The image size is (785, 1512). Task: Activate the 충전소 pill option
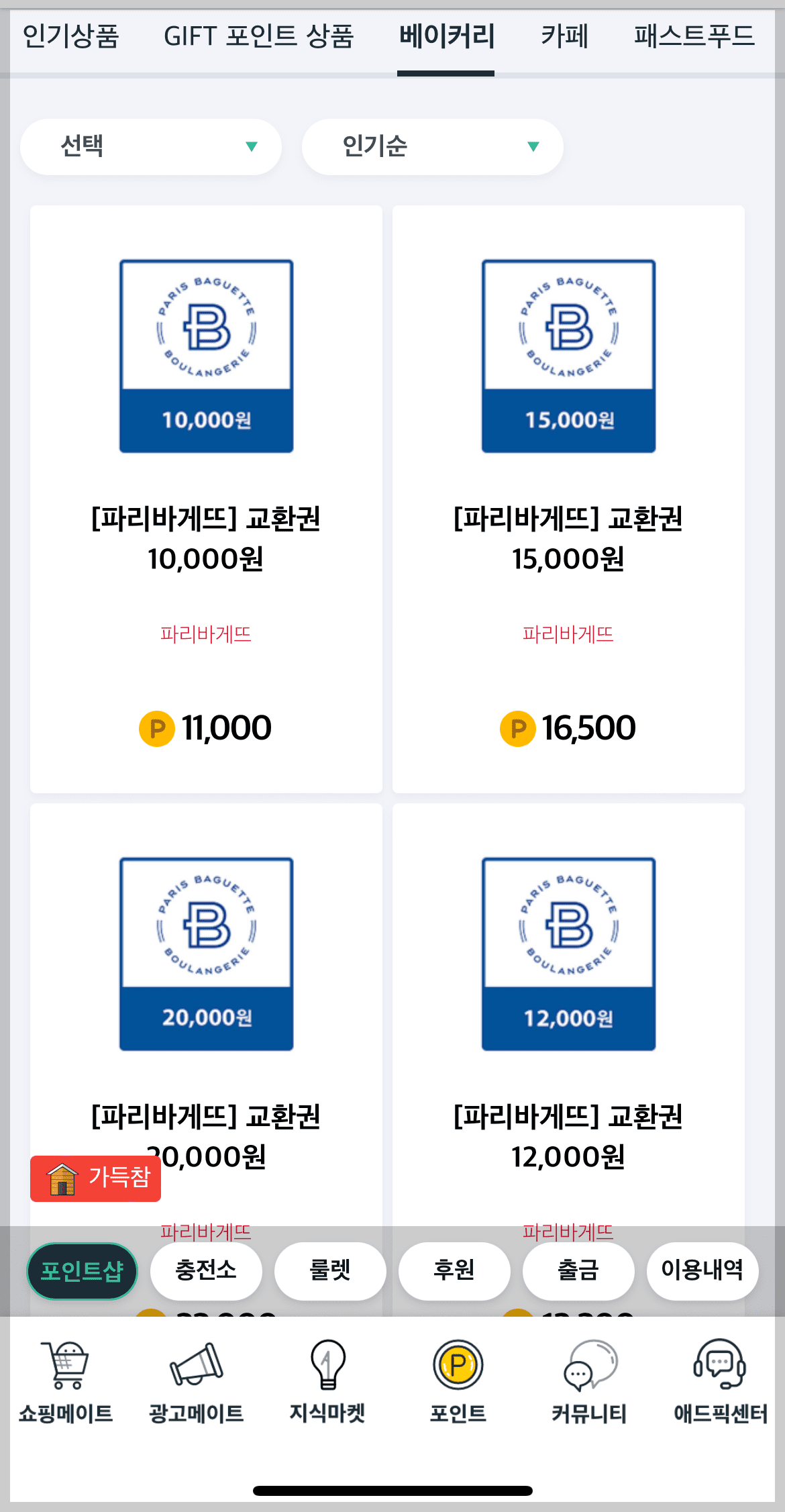pos(206,1270)
